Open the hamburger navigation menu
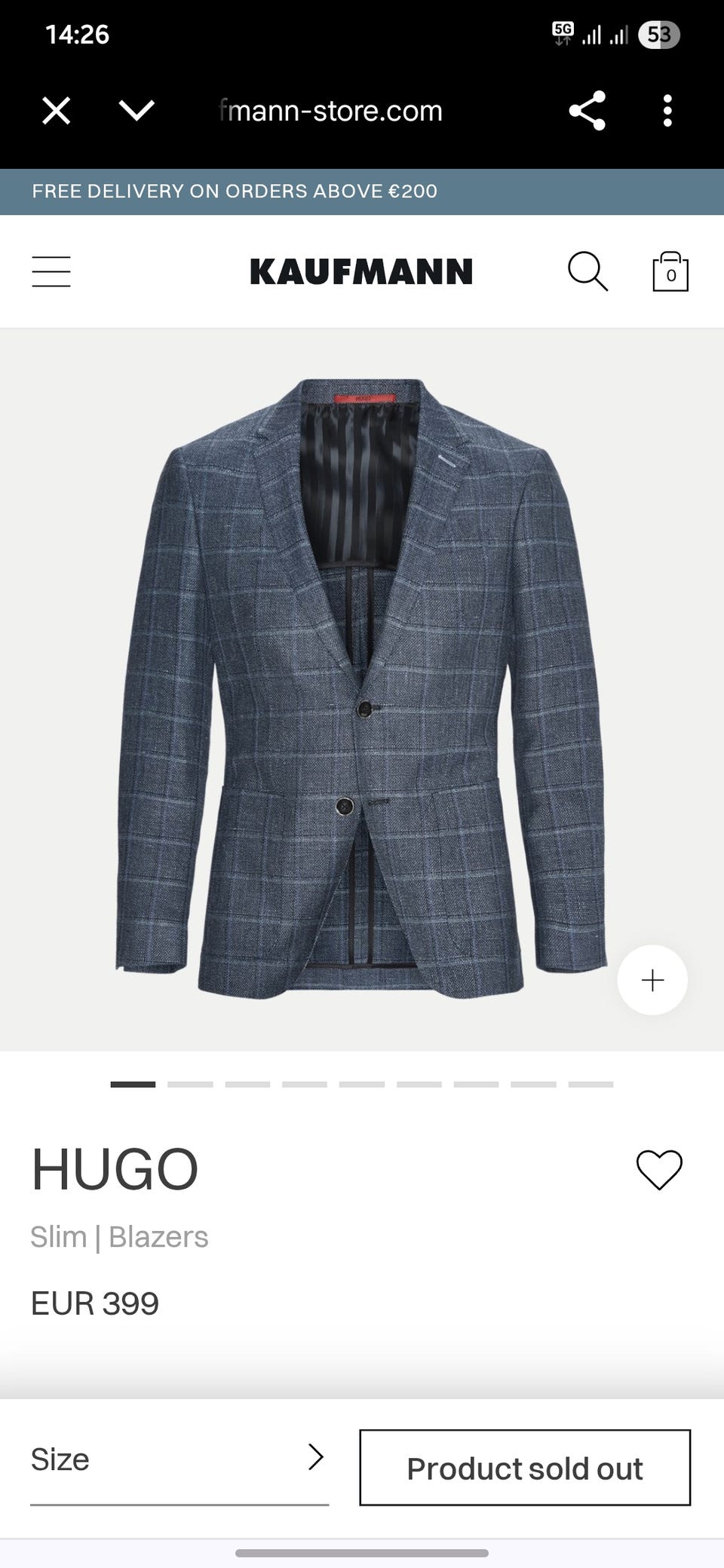Screen dimensions: 724x1568 point(51,271)
